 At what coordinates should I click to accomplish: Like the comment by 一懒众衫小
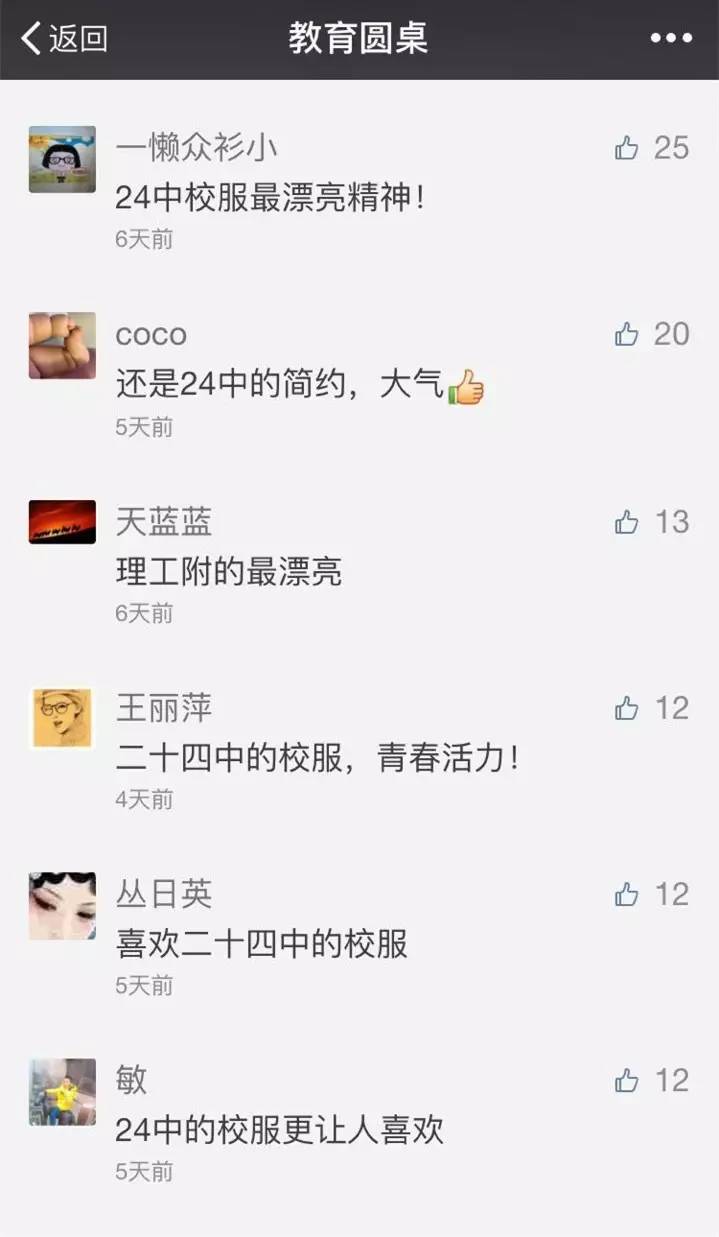pyautogui.click(x=627, y=149)
